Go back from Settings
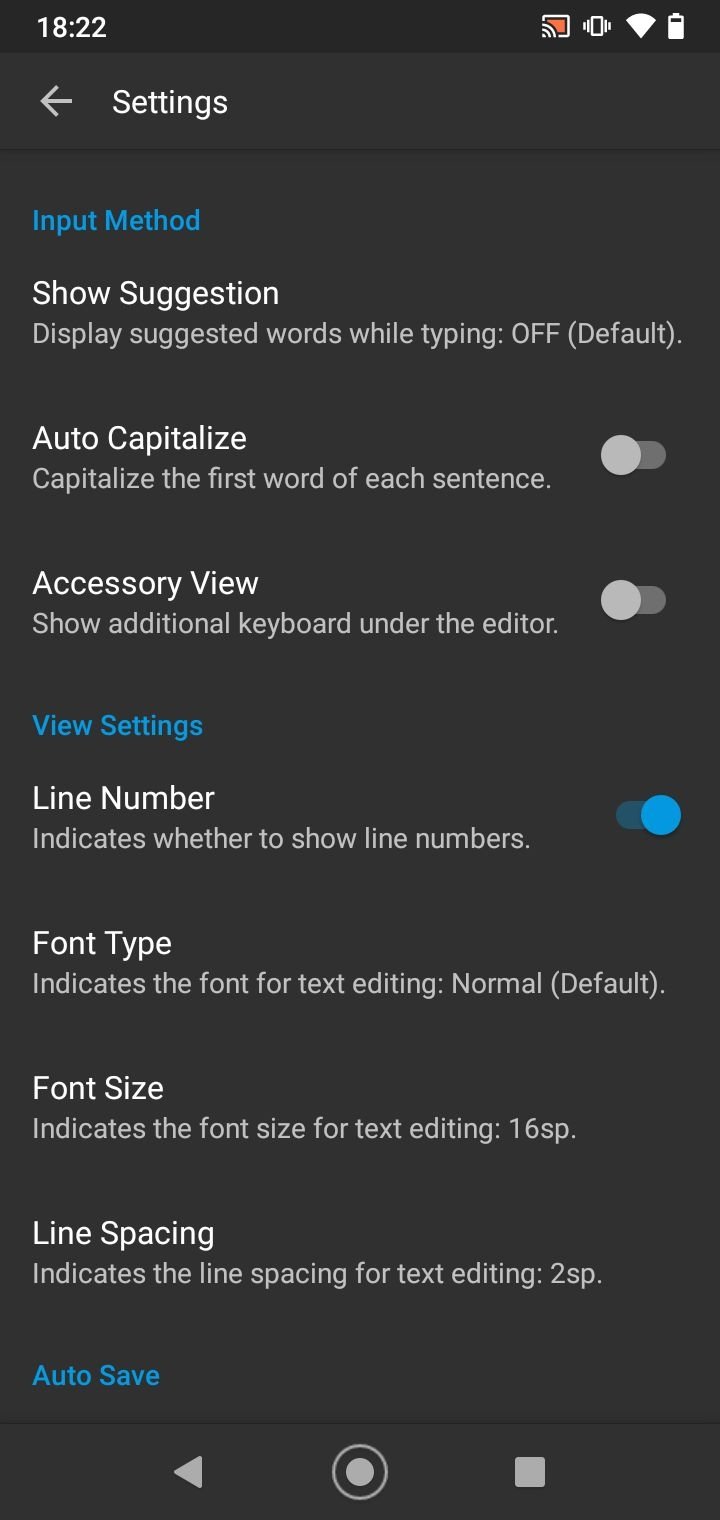The height and width of the screenshot is (1520, 720). pyautogui.click(x=56, y=101)
